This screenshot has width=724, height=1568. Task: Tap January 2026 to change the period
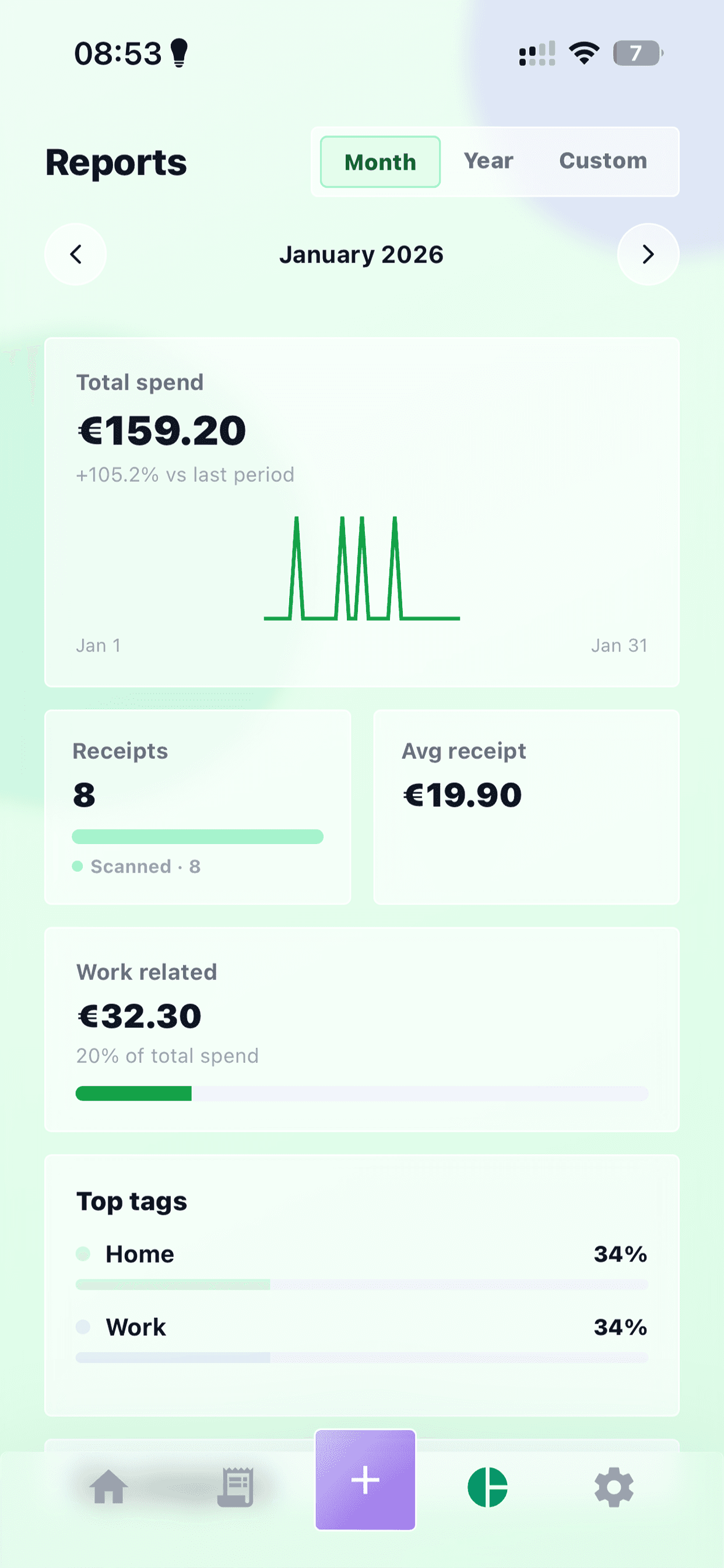point(361,254)
